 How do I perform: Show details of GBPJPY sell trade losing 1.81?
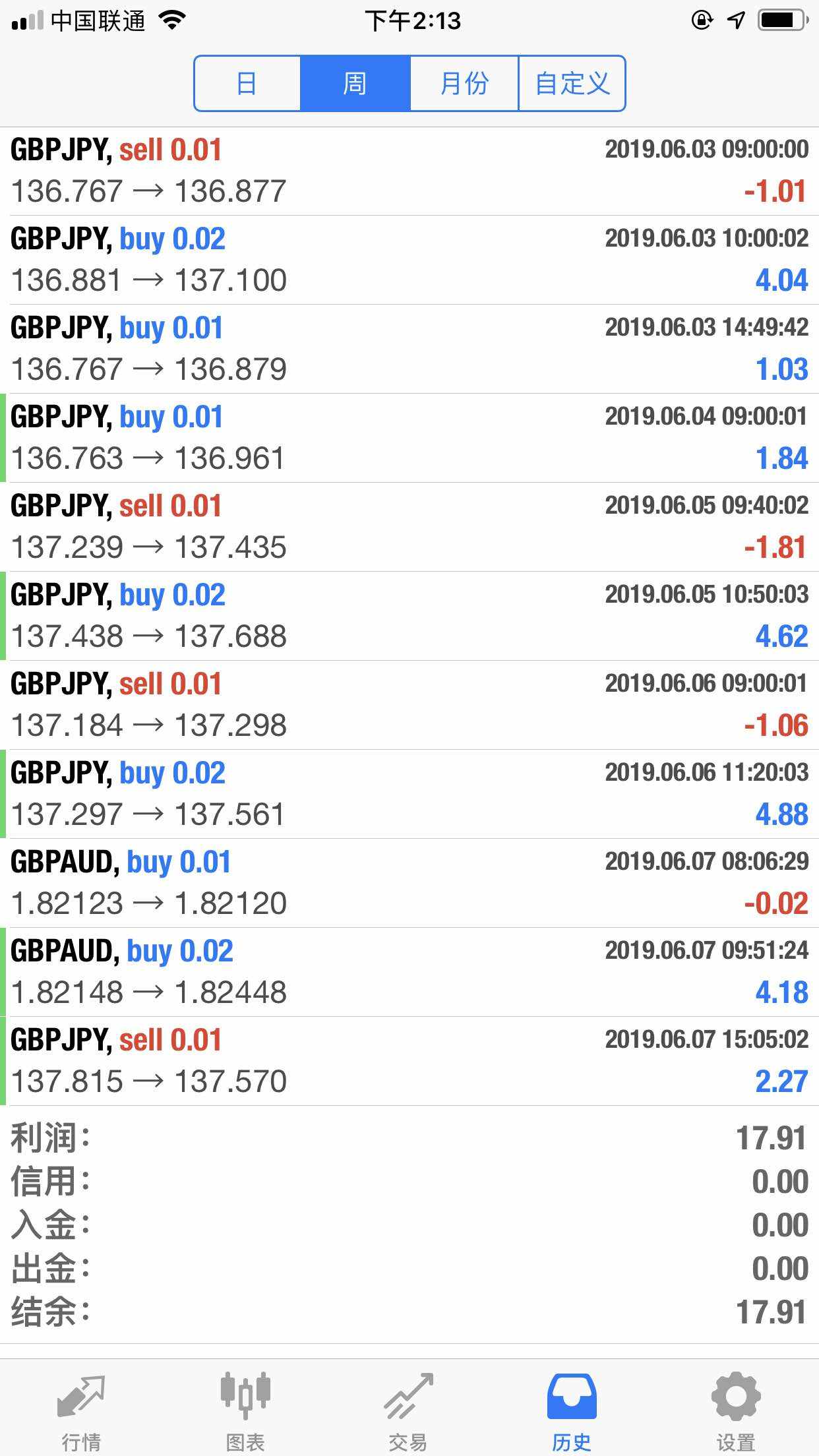click(409, 527)
